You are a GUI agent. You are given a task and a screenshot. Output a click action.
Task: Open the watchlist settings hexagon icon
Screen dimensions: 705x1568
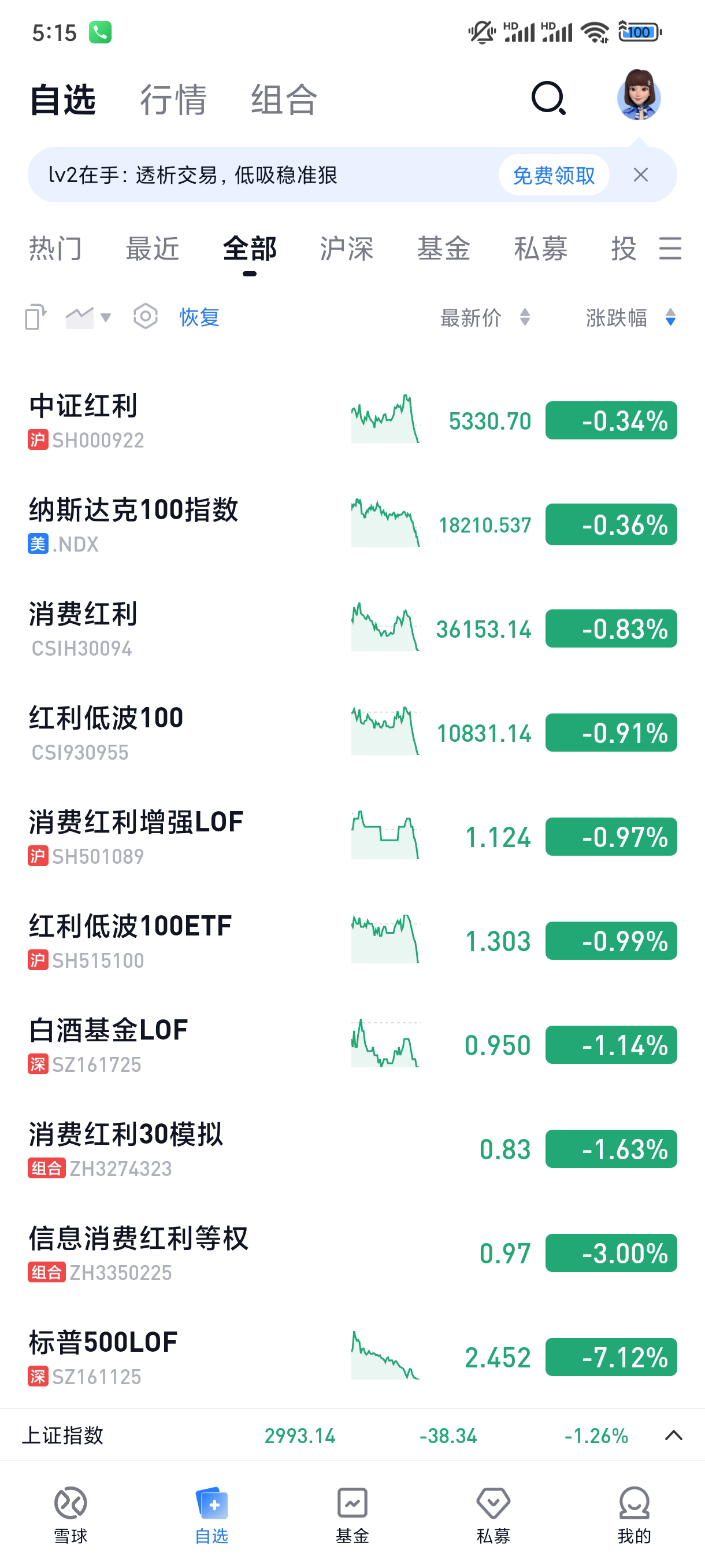[146, 316]
